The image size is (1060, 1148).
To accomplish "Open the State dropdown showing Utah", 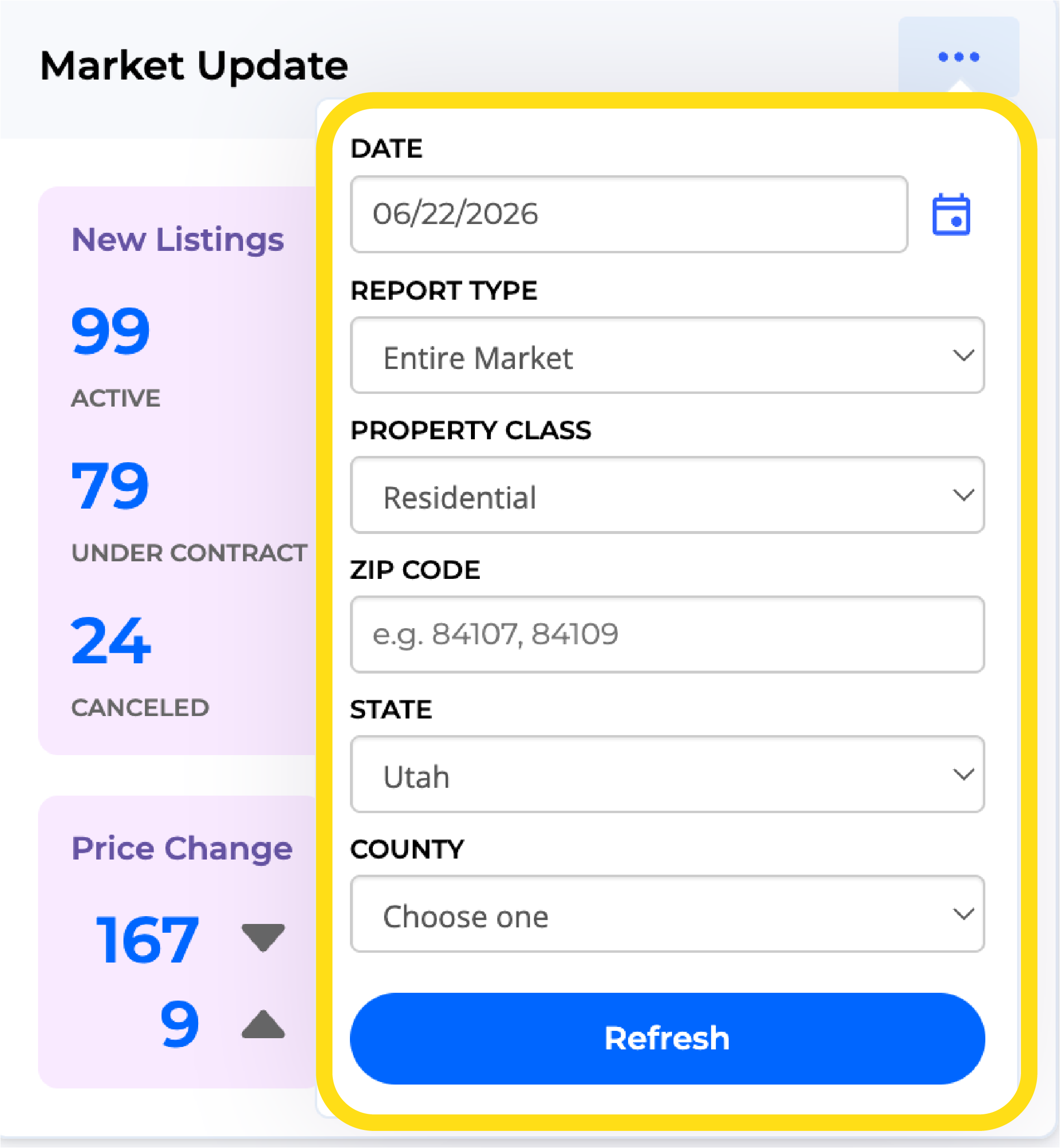I will tap(668, 775).
